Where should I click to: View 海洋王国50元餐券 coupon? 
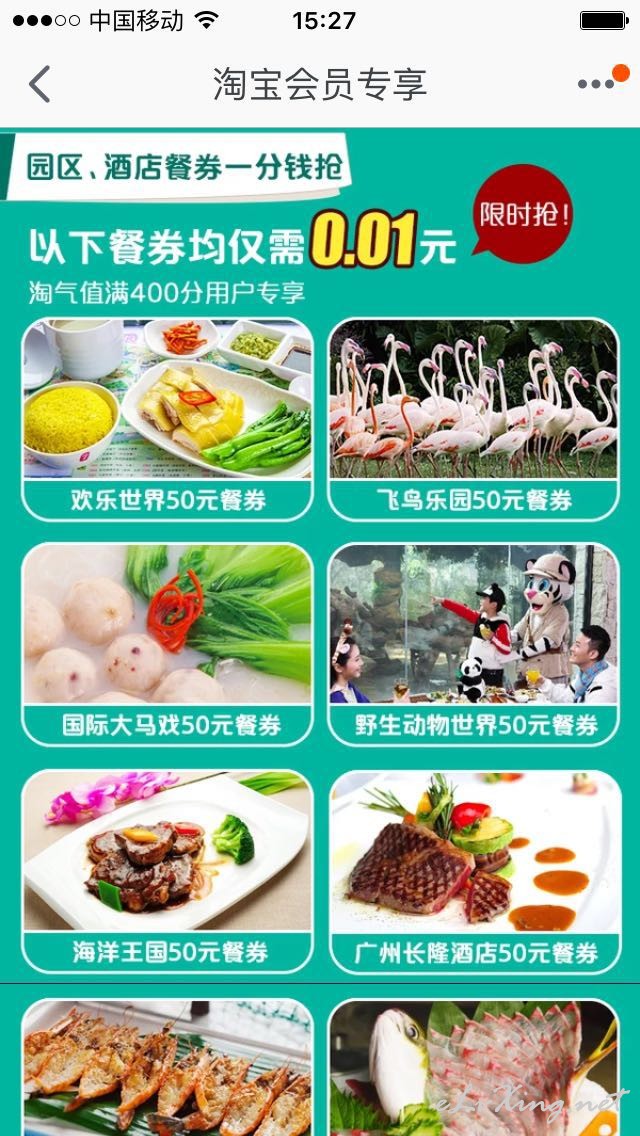tap(167, 872)
